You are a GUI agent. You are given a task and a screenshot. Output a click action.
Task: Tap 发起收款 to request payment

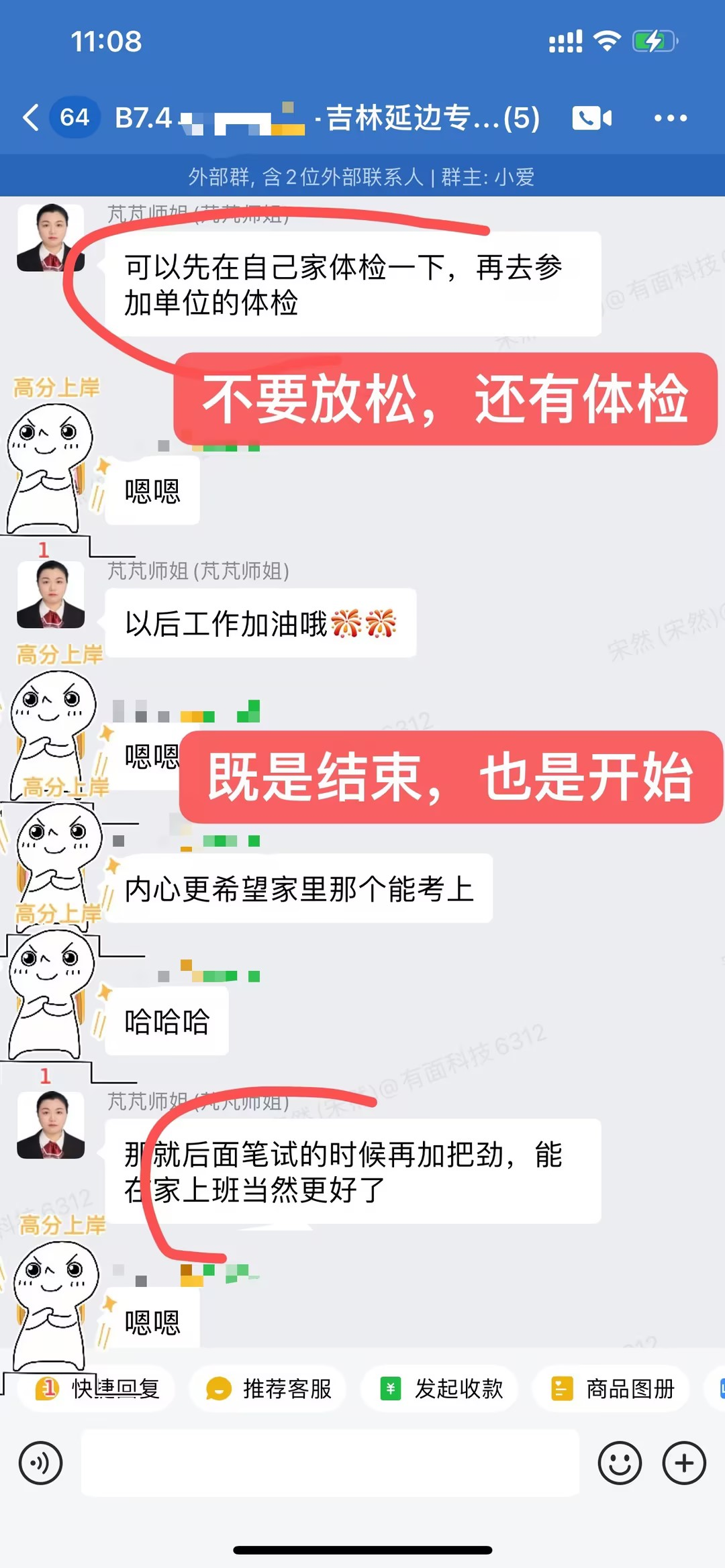(x=440, y=1388)
